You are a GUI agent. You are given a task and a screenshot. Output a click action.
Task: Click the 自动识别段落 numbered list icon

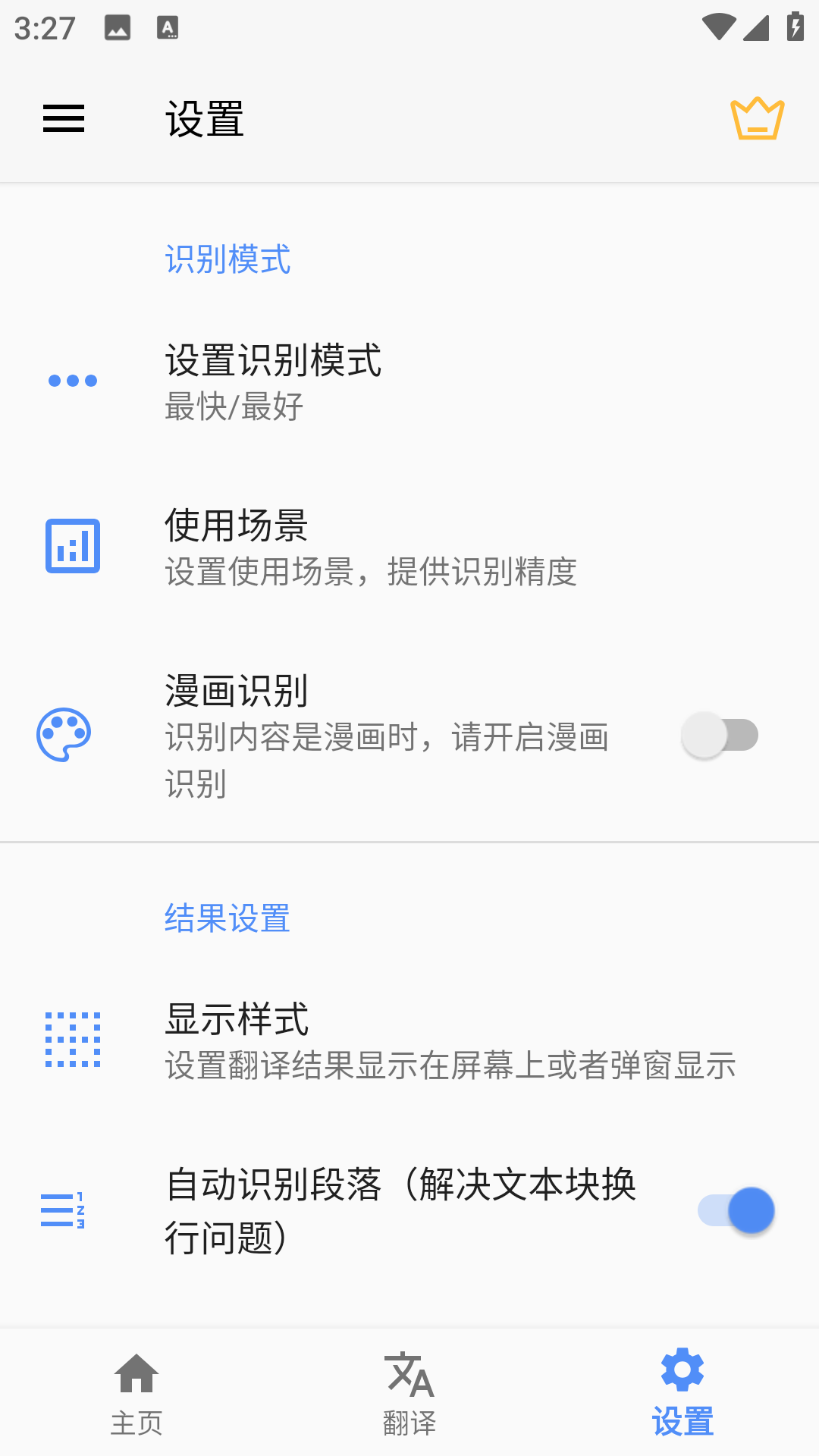pos(64,1209)
